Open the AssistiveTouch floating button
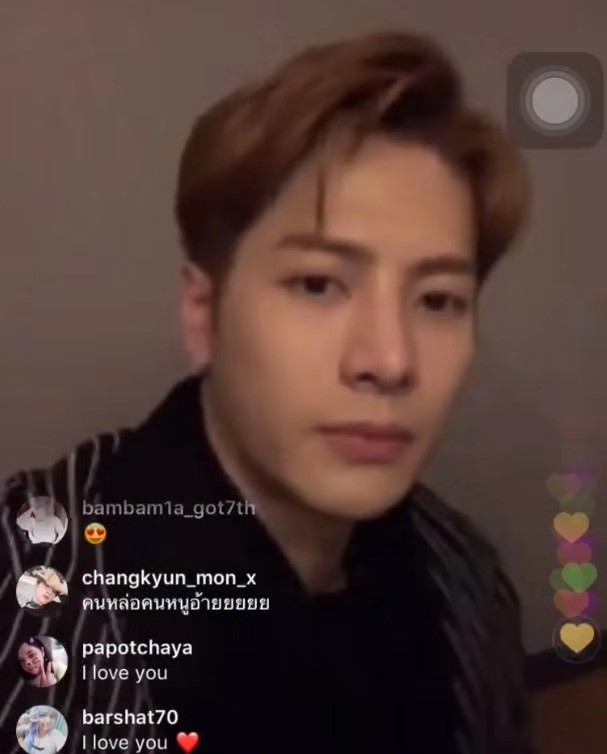 (554, 100)
